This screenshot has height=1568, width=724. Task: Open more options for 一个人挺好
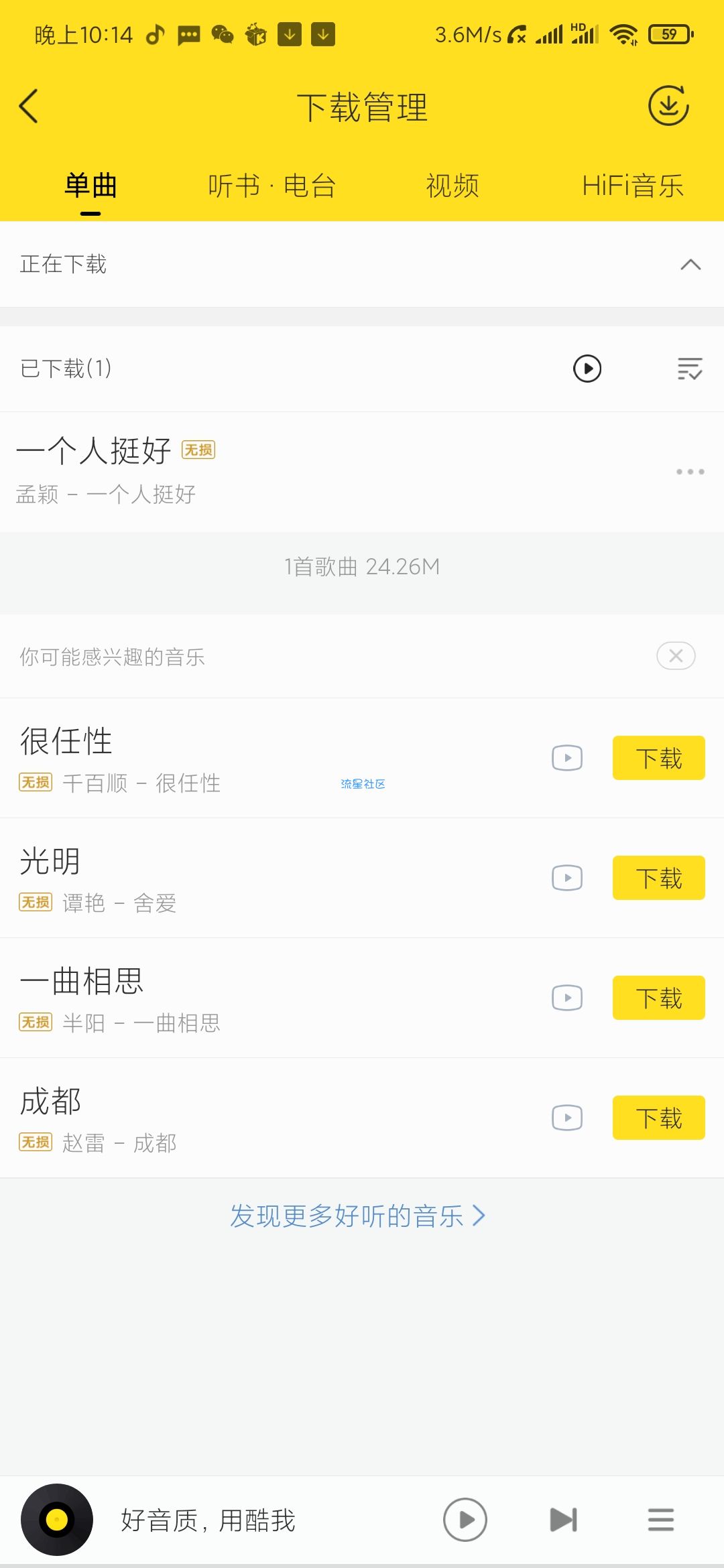click(690, 472)
